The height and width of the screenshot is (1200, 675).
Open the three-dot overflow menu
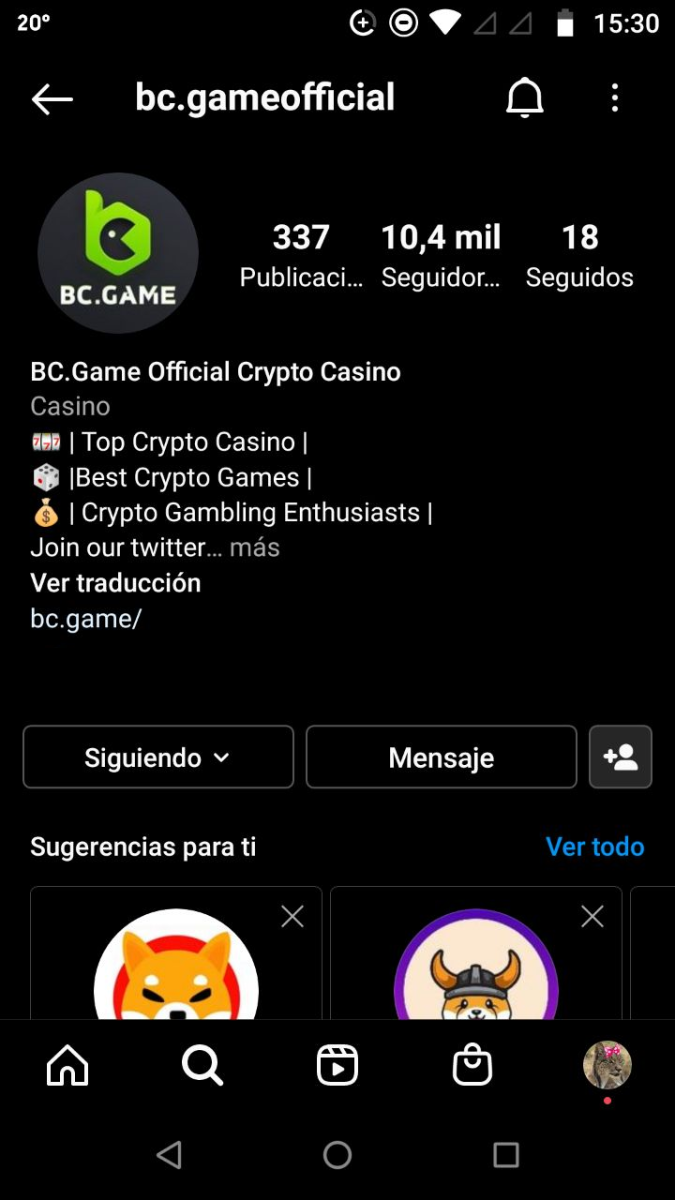[615, 98]
